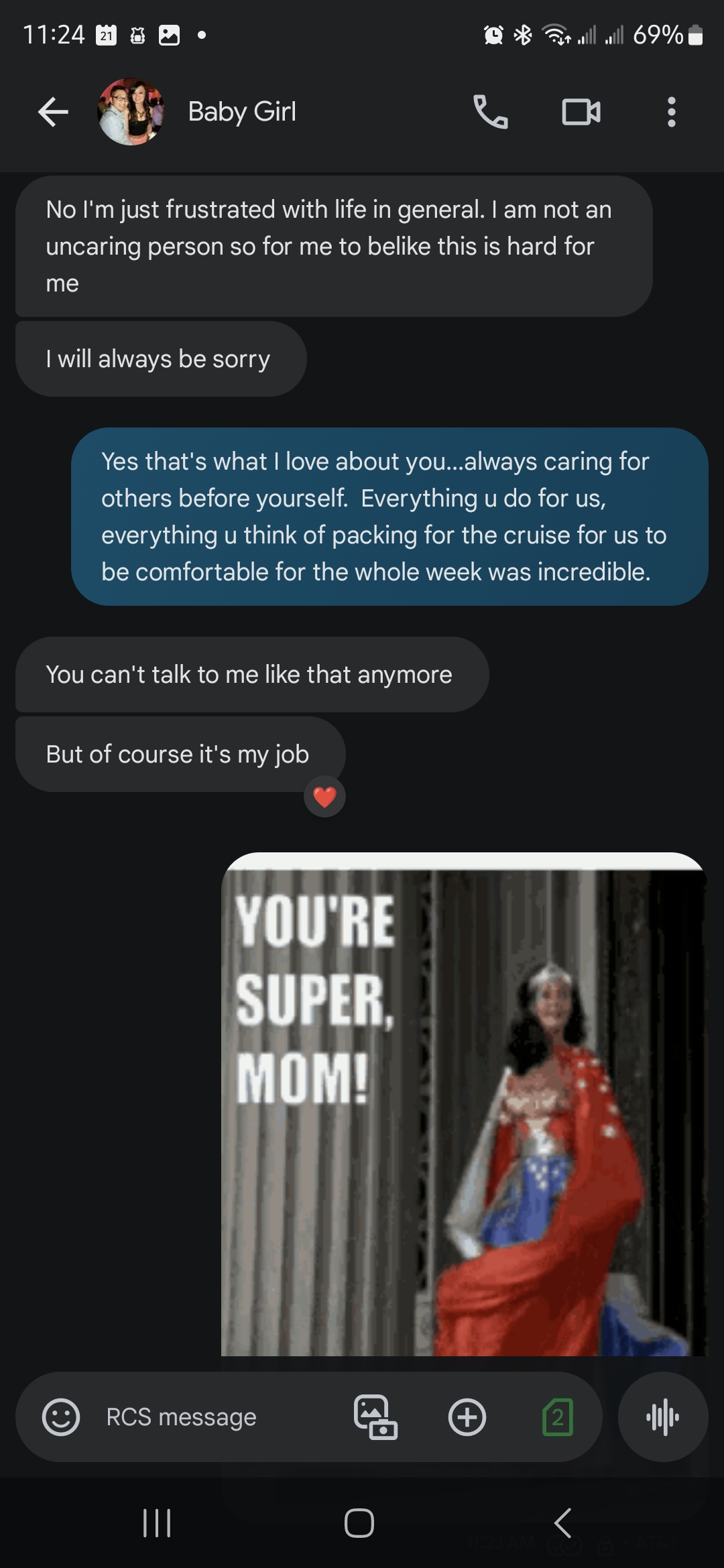The image size is (724, 1568).
Task: Open the conversation overflow menu
Action: click(x=671, y=112)
